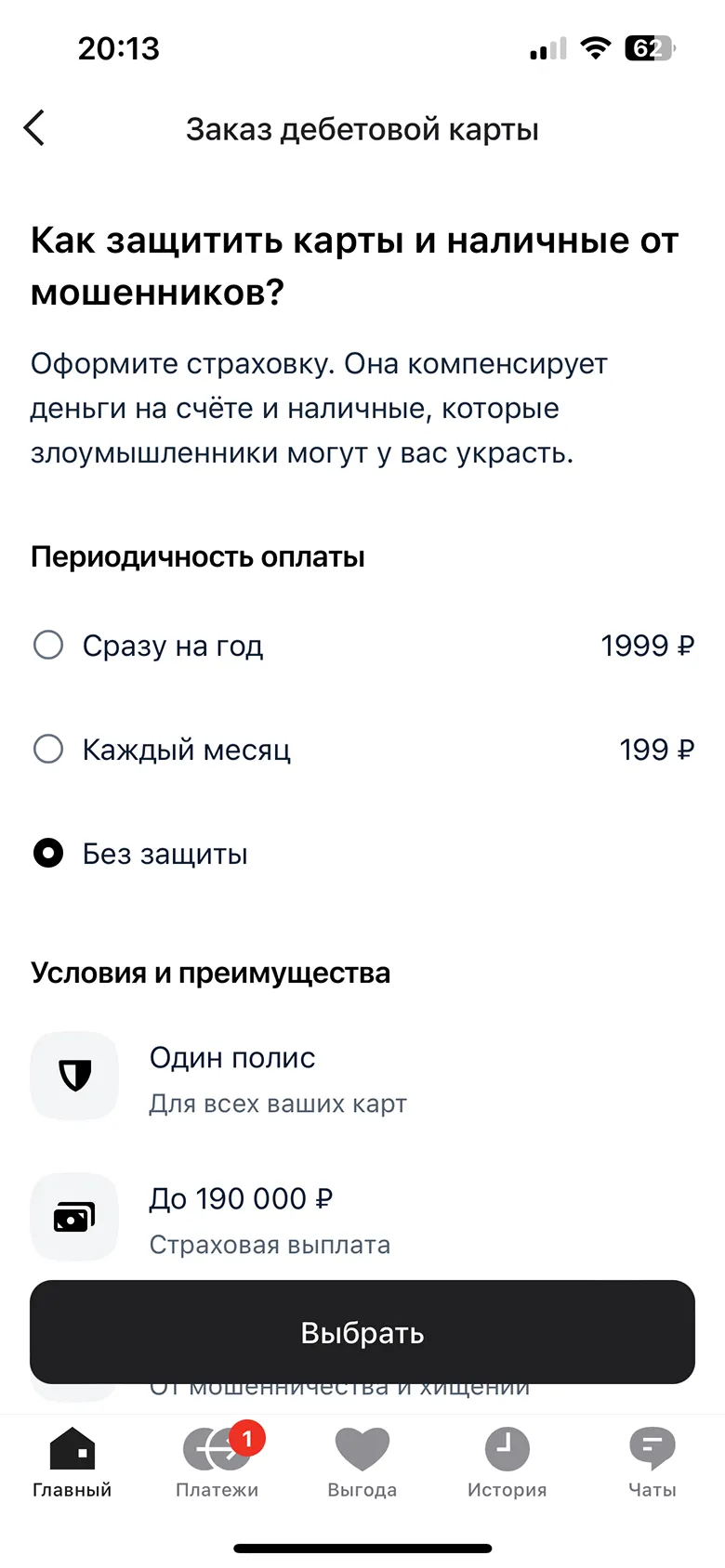Go back from debit card order
This screenshot has height=1568, width=725.
(34, 128)
